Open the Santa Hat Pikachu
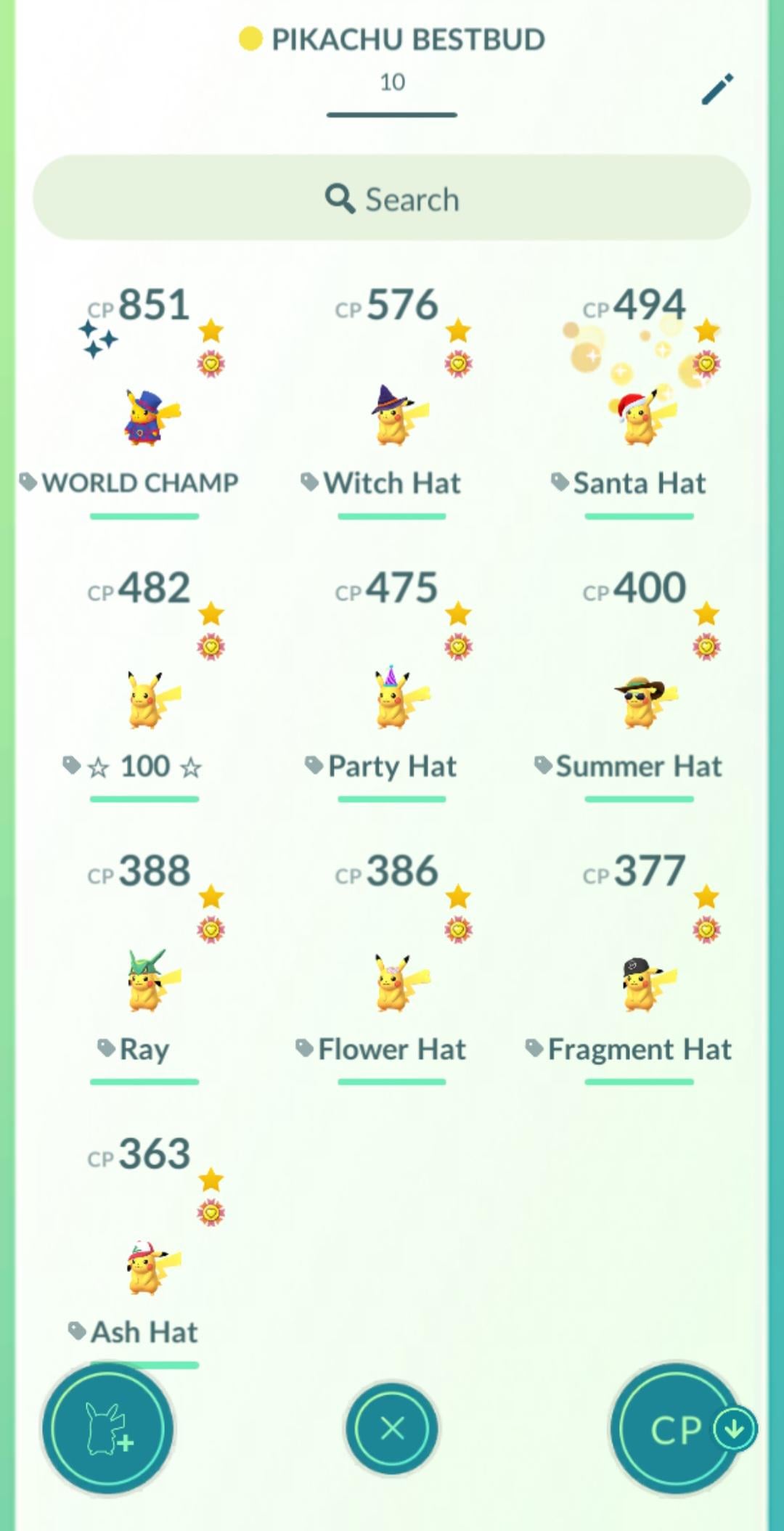 pyautogui.click(x=640, y=416)
